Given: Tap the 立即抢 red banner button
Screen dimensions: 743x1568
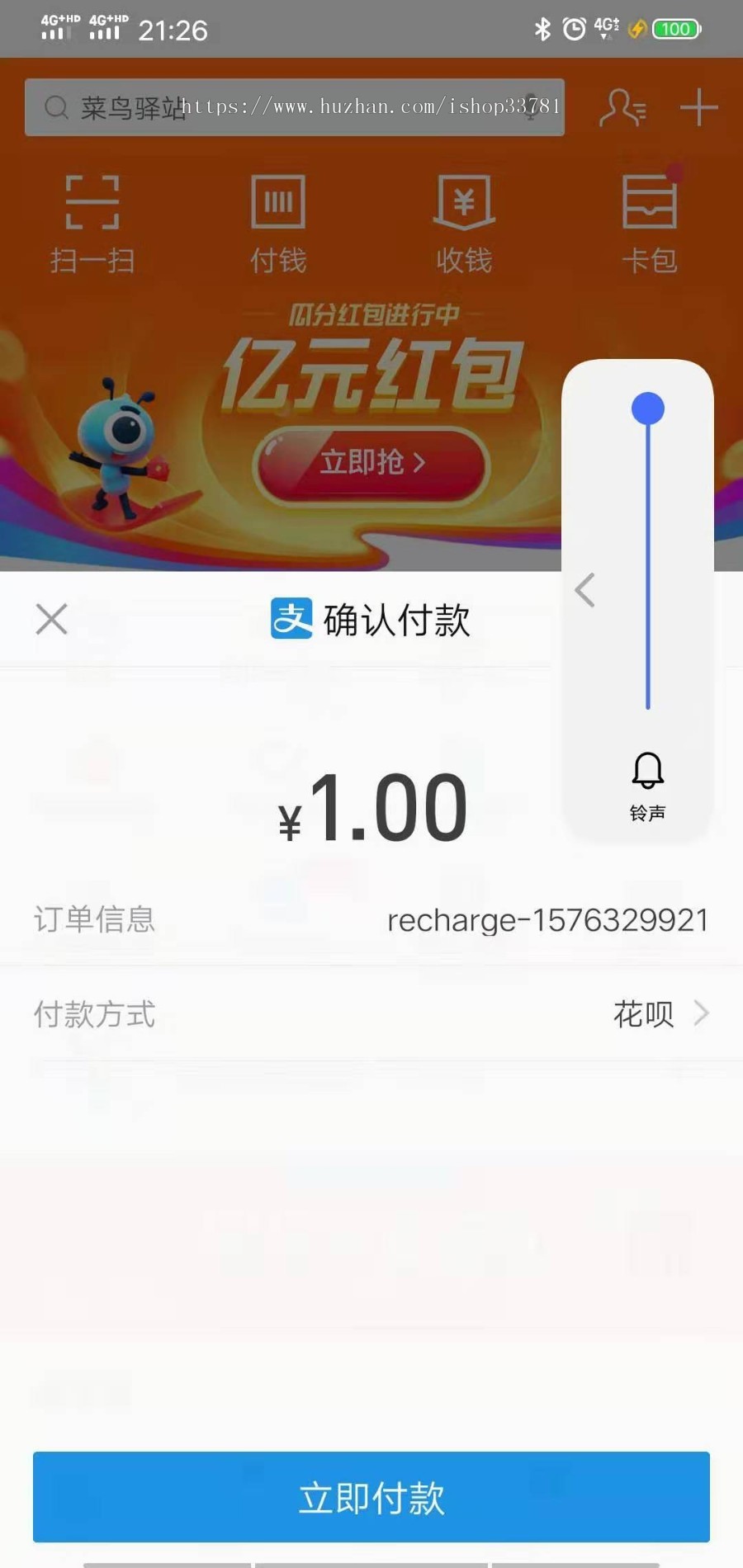Looking at the screenshot, I should (x=371, y=463).
